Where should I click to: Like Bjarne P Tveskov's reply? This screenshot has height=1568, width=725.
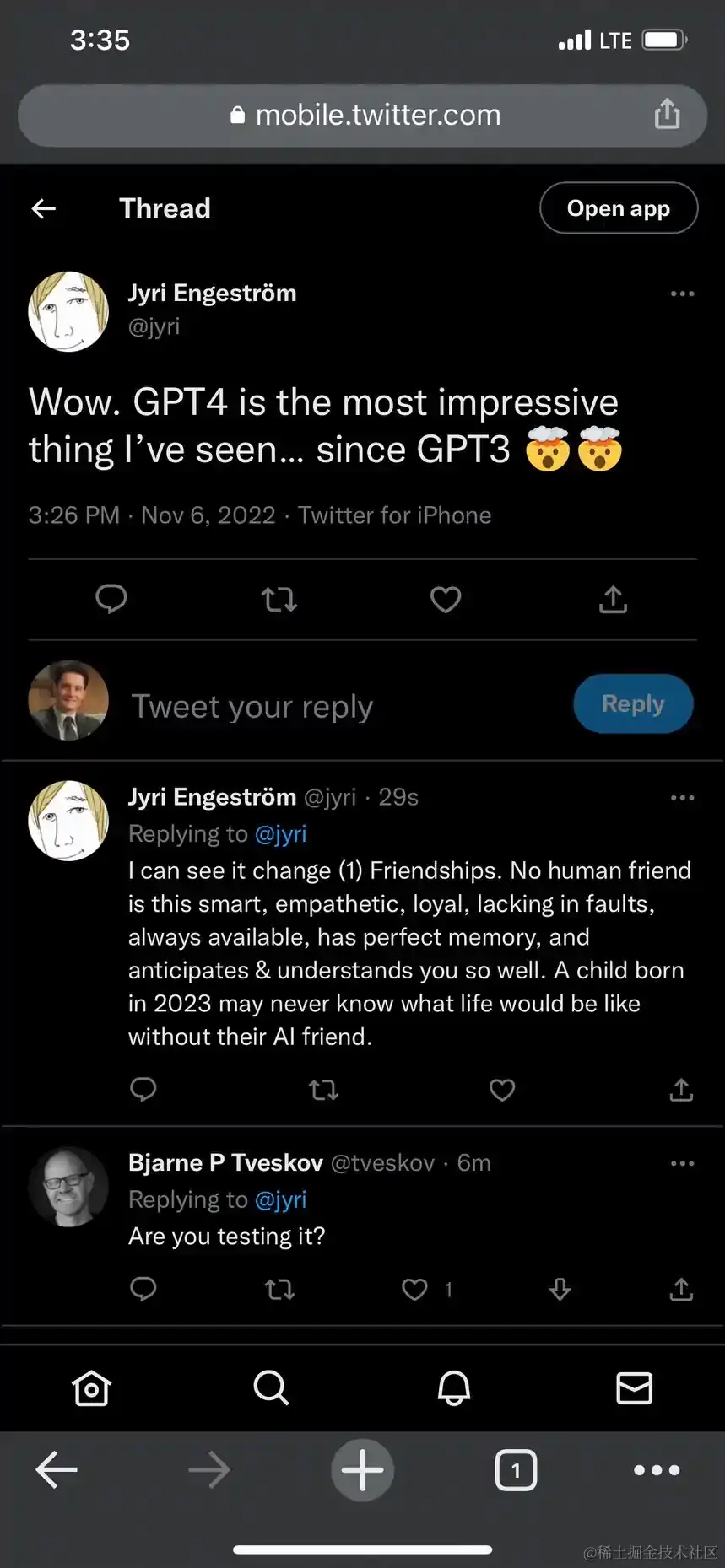tap(414, 1289)
